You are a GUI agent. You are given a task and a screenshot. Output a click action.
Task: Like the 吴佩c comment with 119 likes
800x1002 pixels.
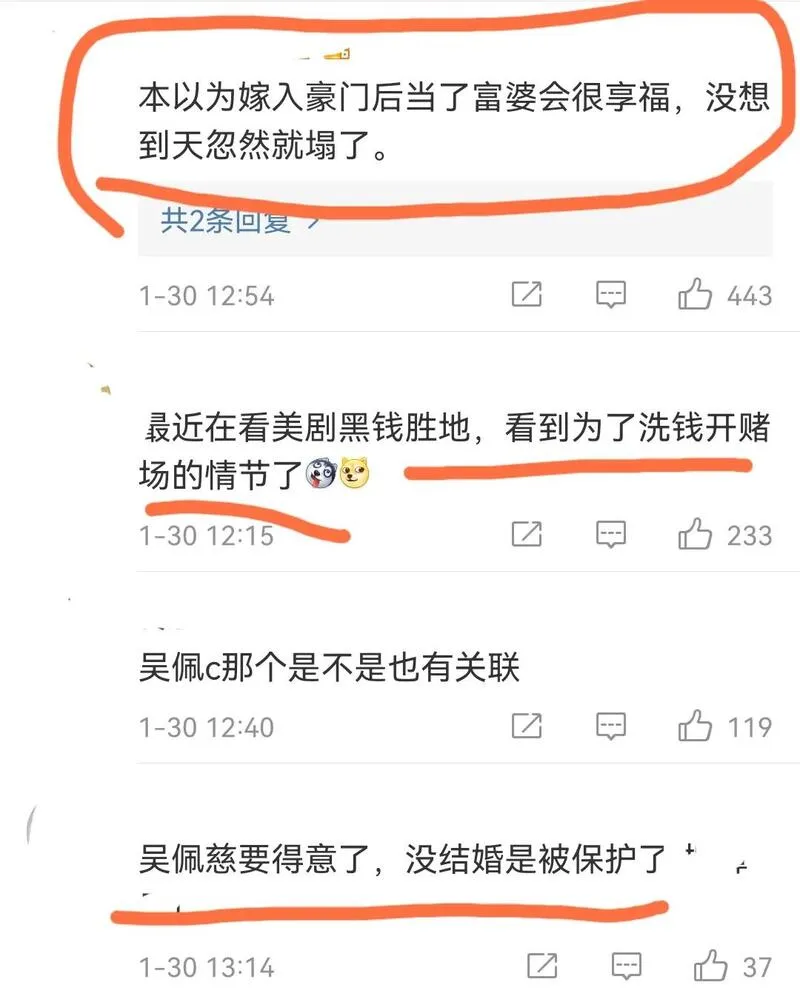point(695,726)
